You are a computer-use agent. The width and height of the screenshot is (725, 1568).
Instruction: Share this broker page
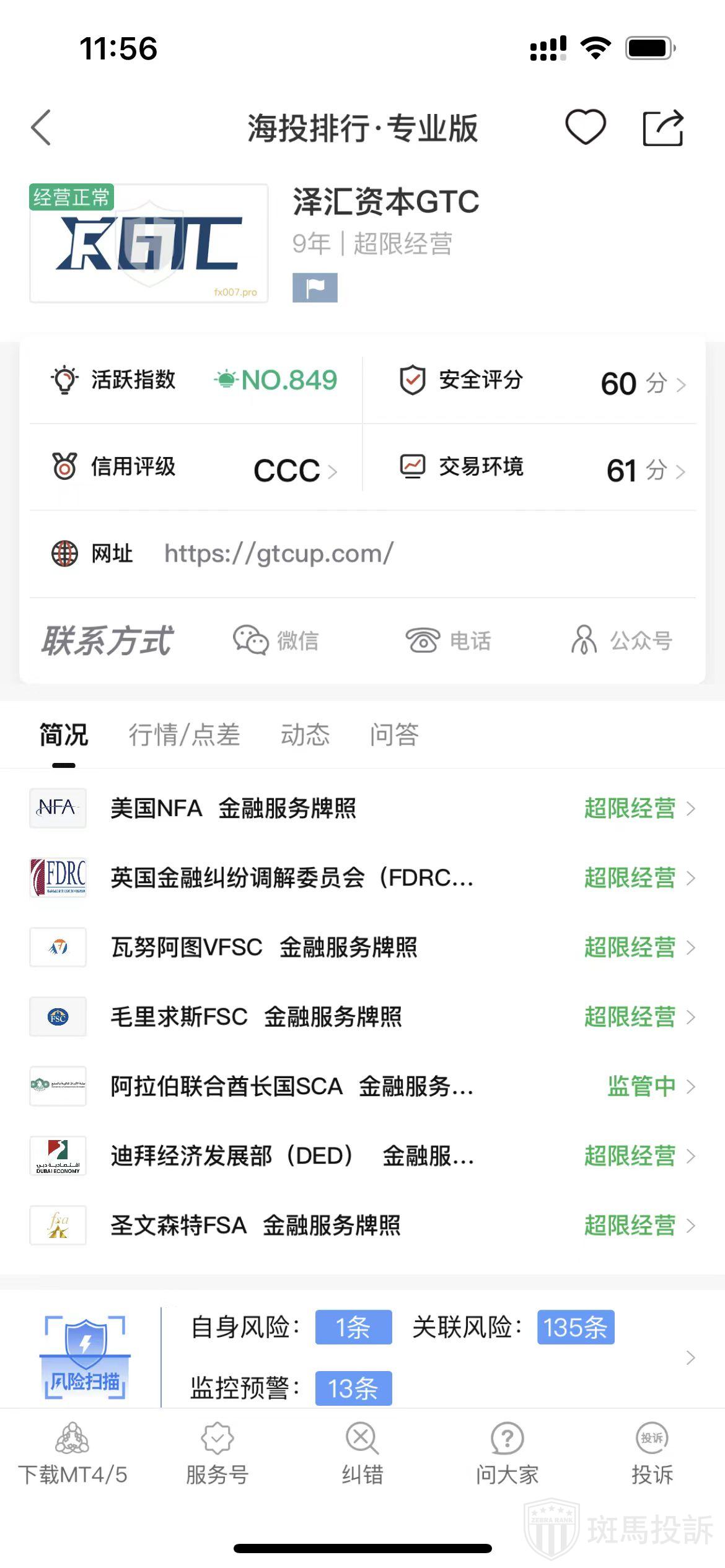click(x=662, y=128)
